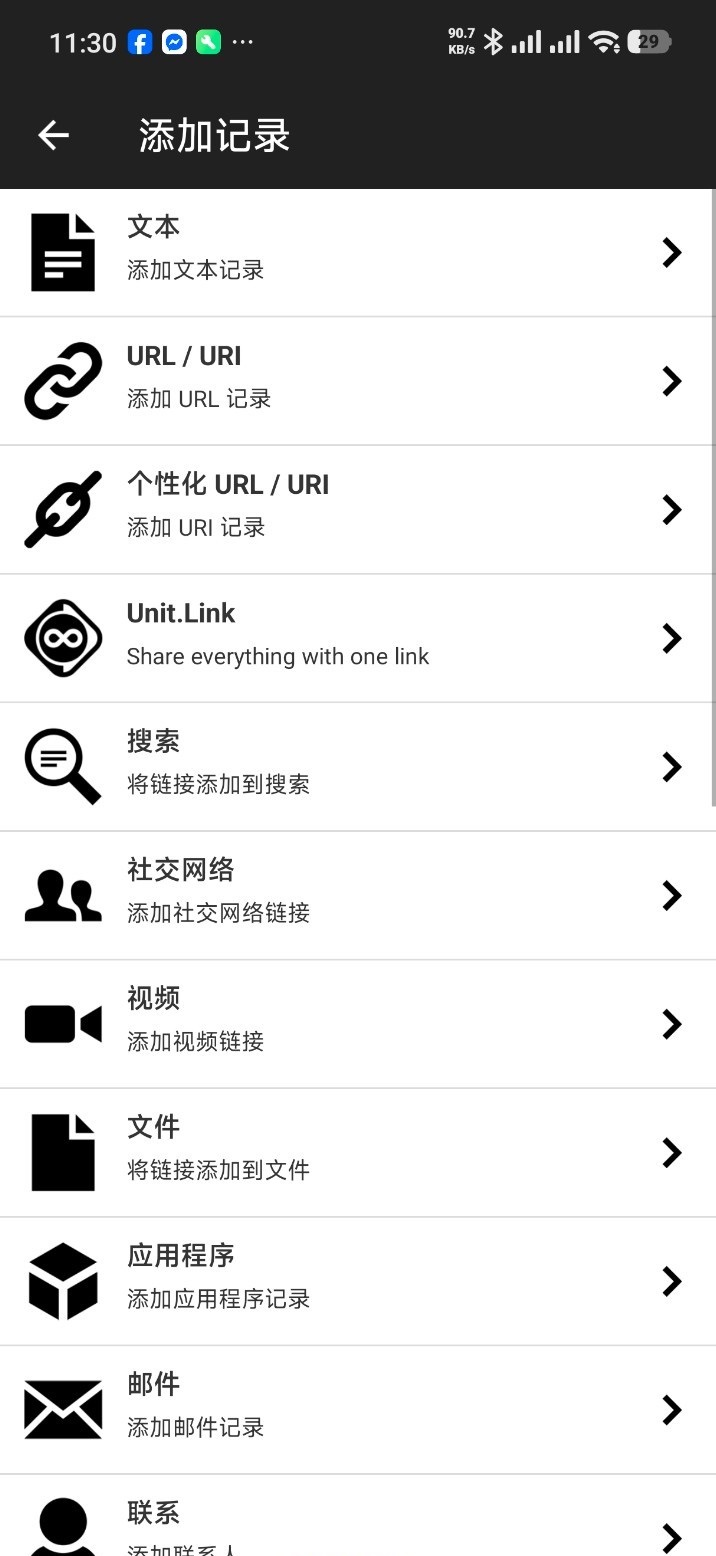Image resolution: width=716 pixels, height=1556 pixels.
Task: Go back from 添加记录 screen
Action: point(54,135)
